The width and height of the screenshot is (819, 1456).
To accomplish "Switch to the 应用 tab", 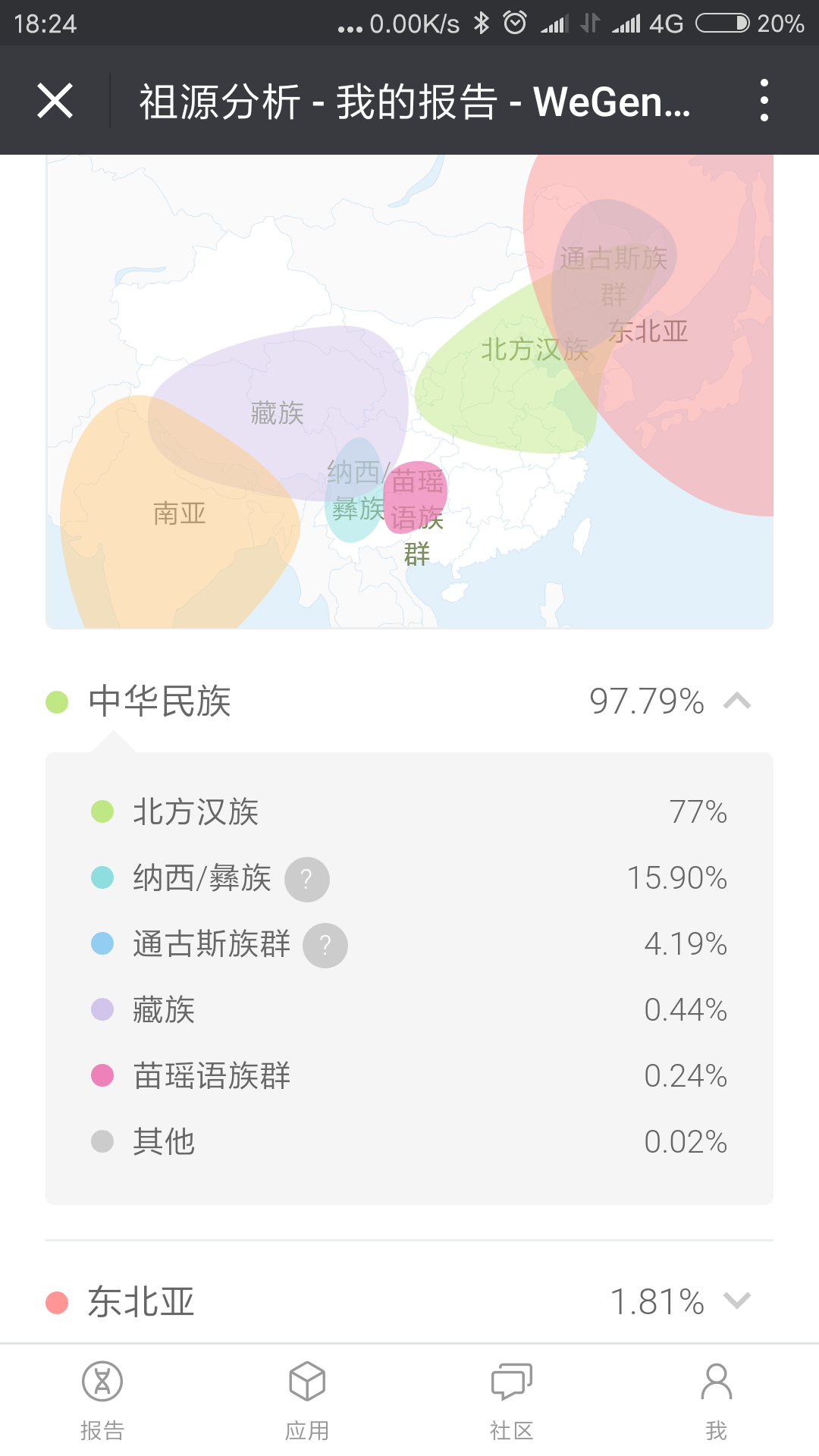I will [x=307, y=1401].
